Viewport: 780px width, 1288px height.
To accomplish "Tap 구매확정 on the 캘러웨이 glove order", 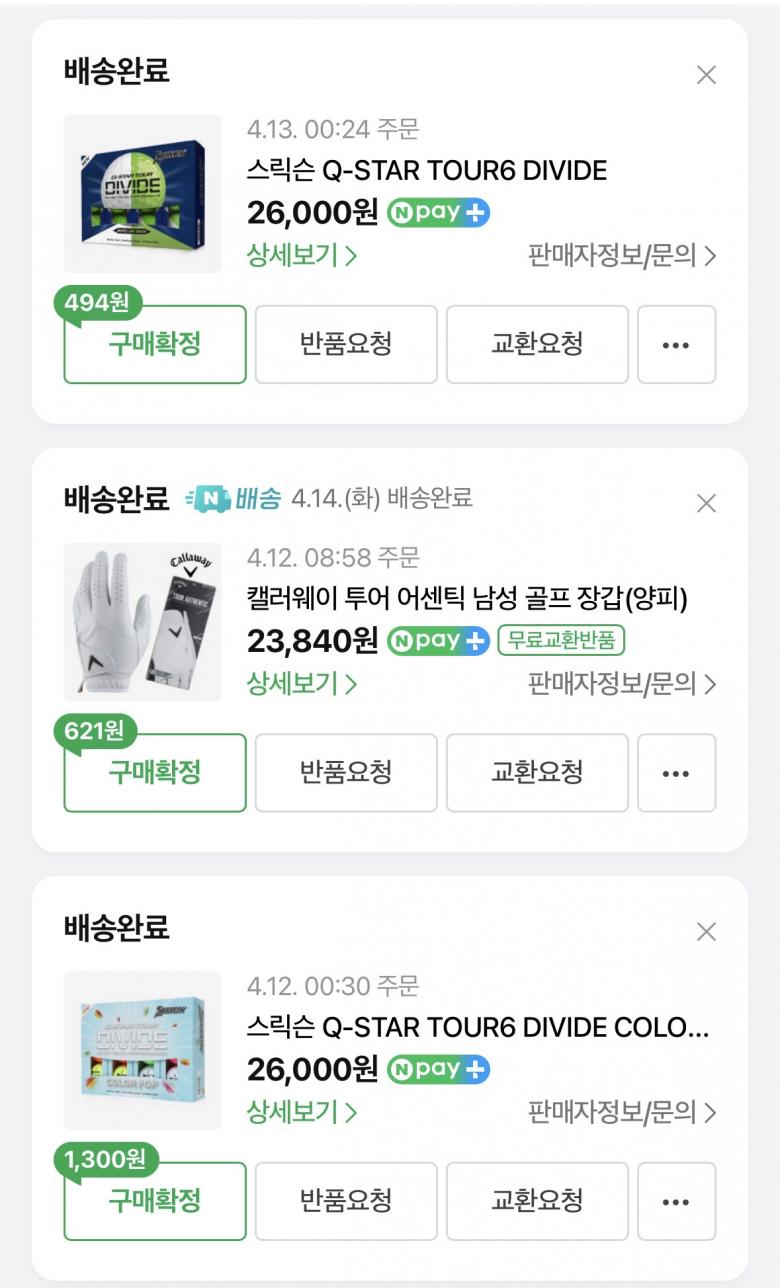I will (x=155, y=772).
